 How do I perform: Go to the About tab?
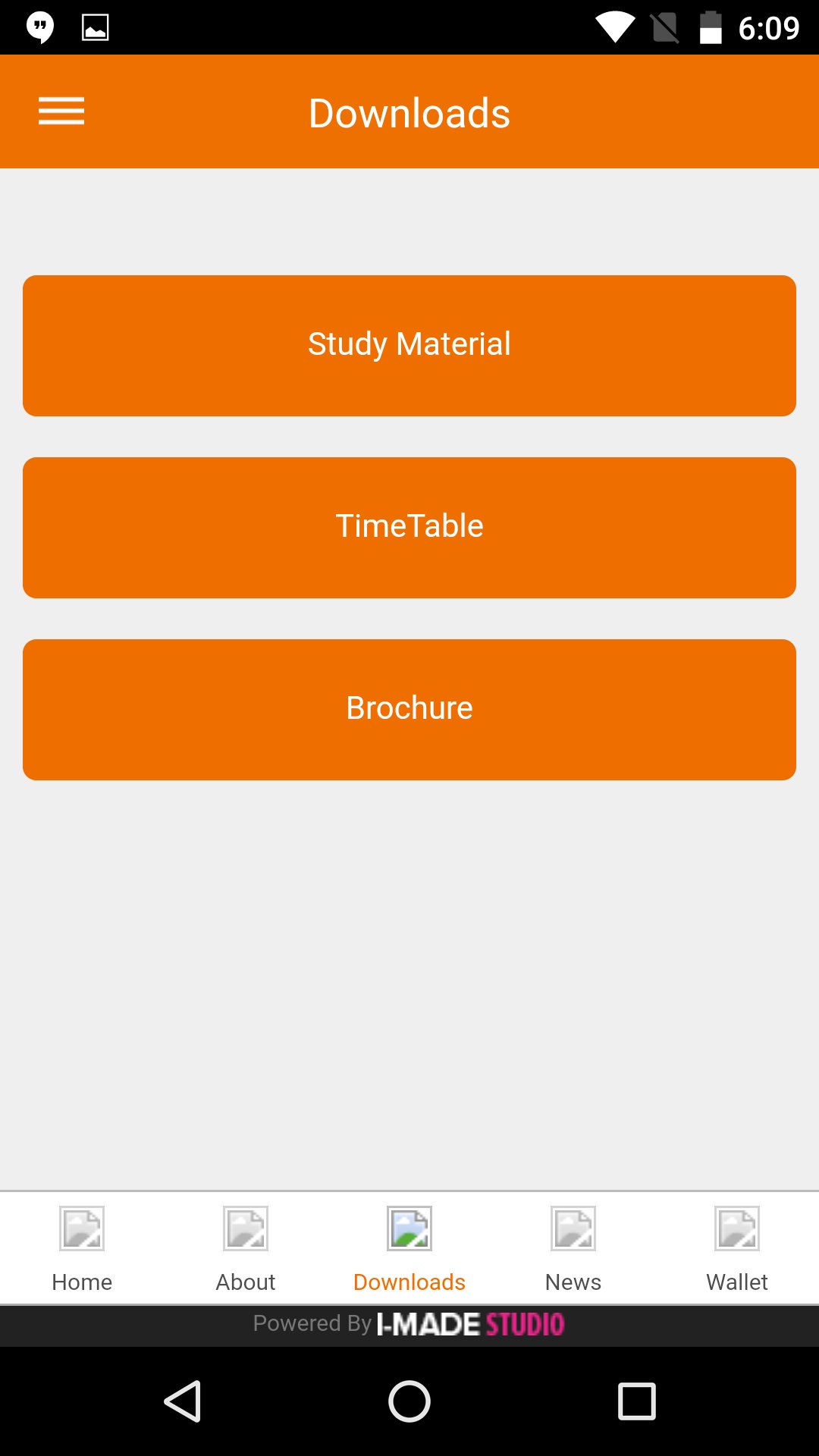click(x=246, y=1248)
